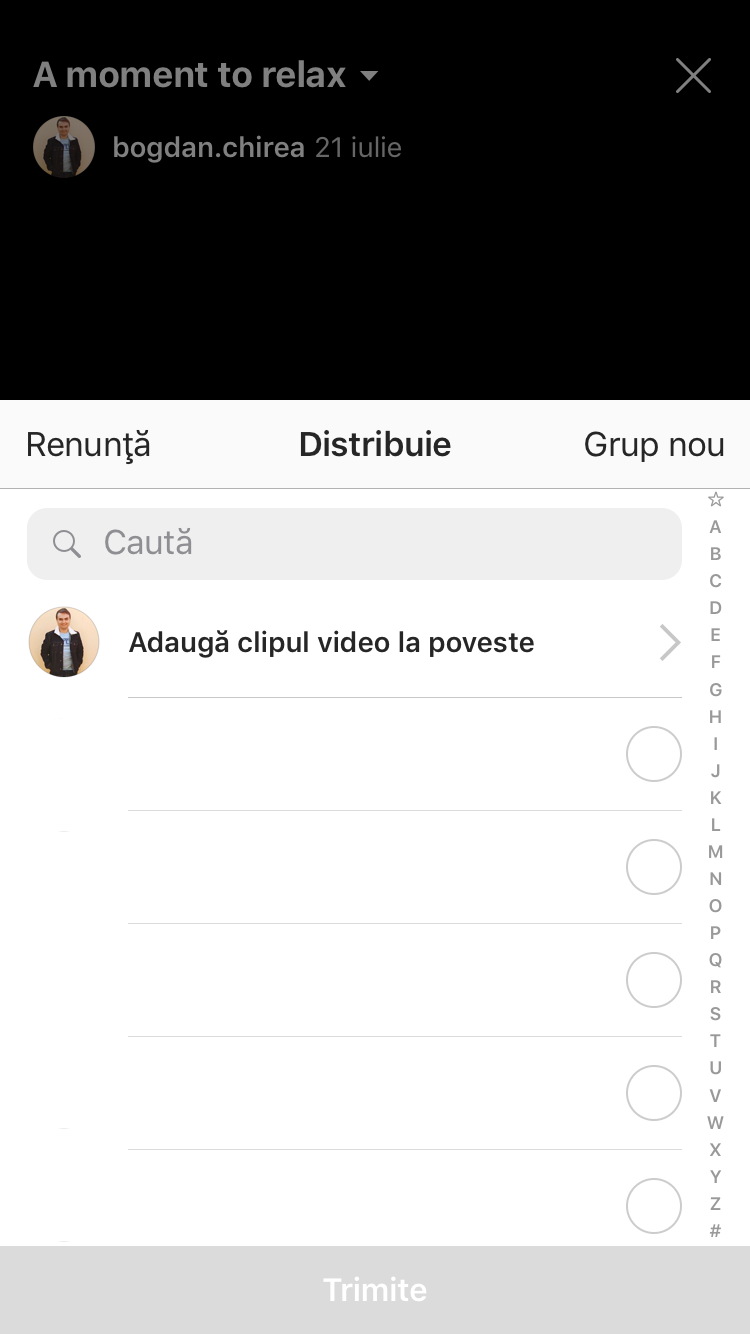The image size is (750, 1334).
Task: Tap Renunță to cancel sharing
Action: (x=88, y=444)
